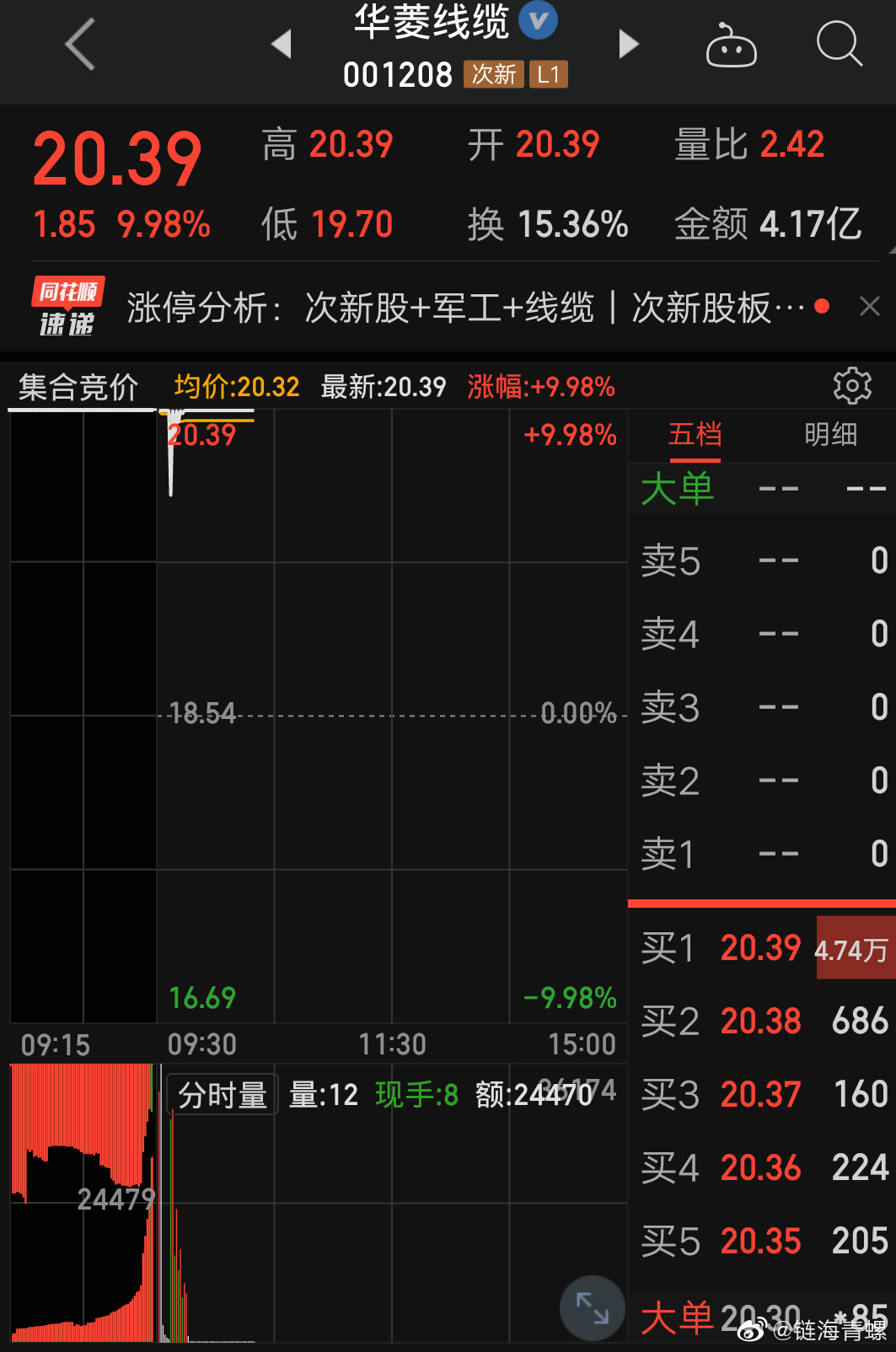Image resolution: width=896 pixels, height=1352 pixels.
Task: Select the 集合竞价 chart tab
Action: click(78, 388)
